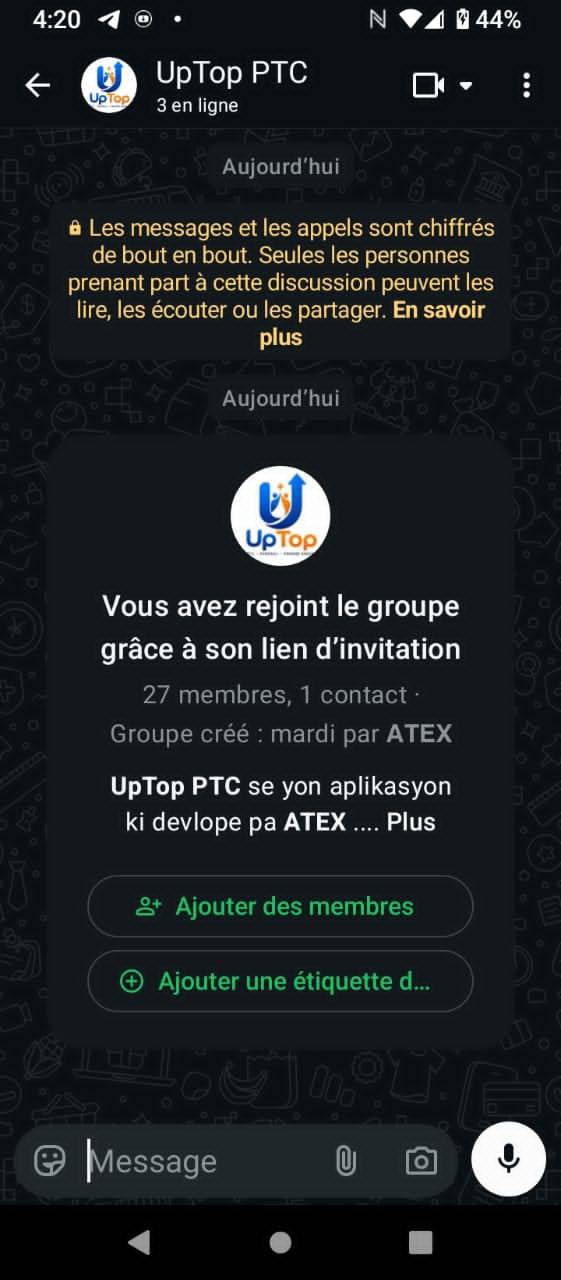Tap Ajouter des membres
Image resolution: width=561 pixels, height=1280 pixels.
pos(280,907)
